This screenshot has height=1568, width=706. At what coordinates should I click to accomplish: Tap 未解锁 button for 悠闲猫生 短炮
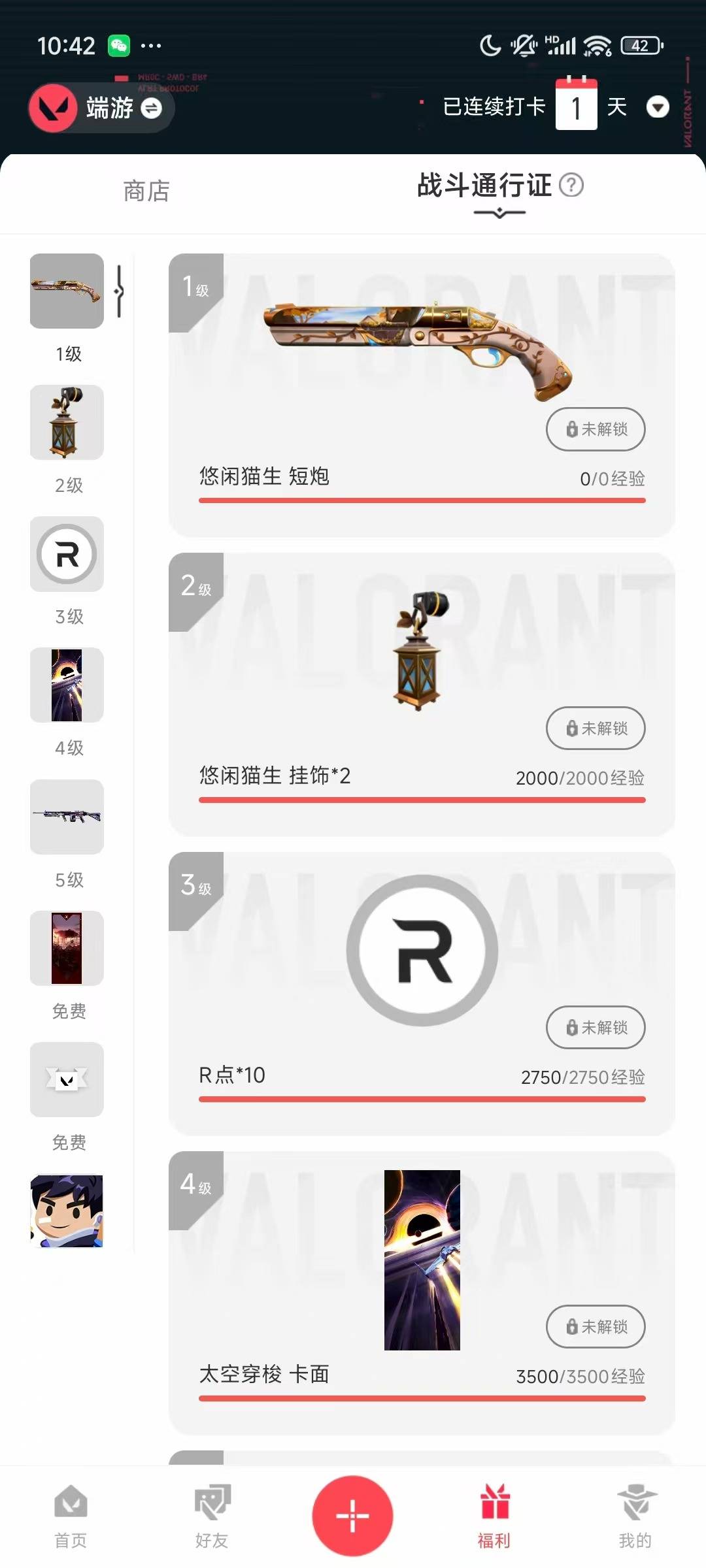pyautogui.click(x=596, y=429)
